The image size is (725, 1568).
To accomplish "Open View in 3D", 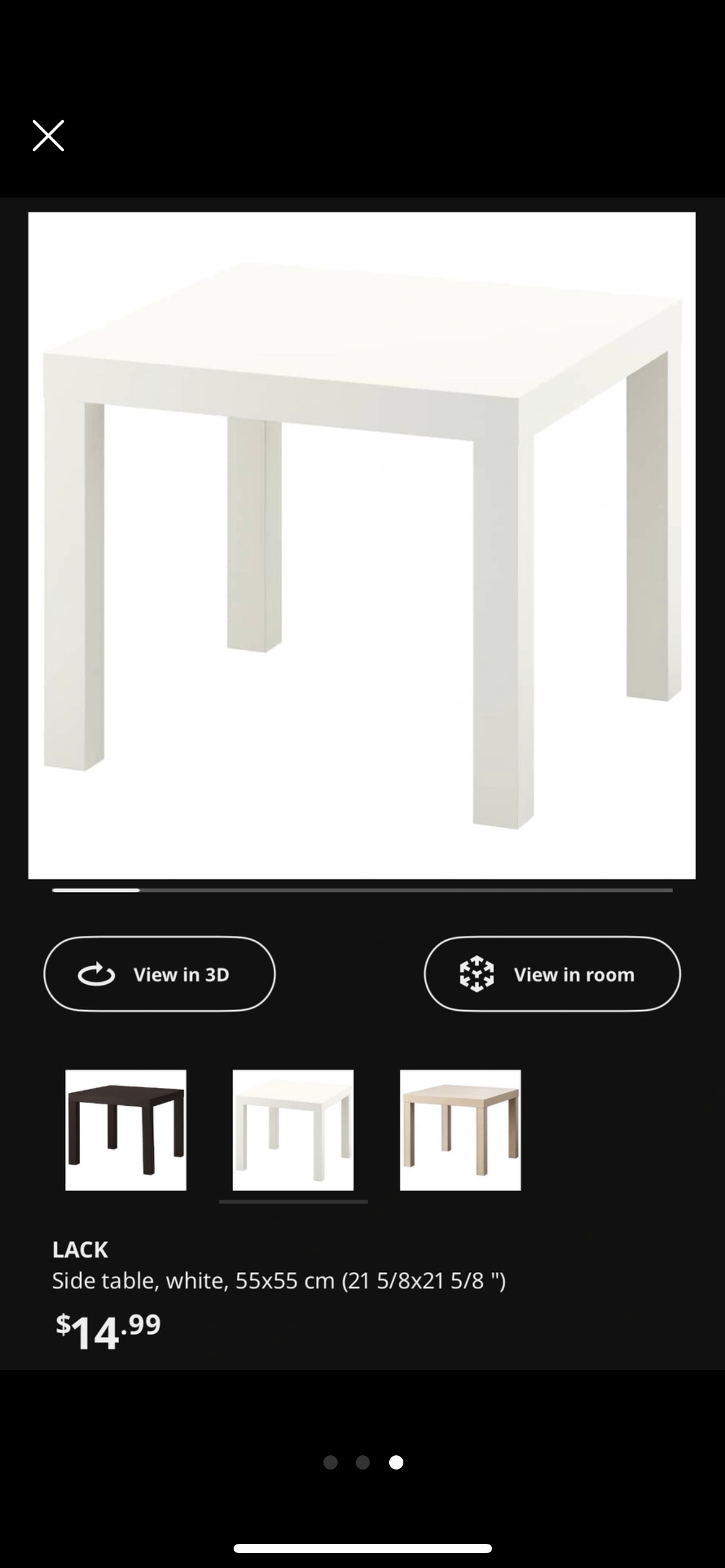I will tap(159, 974).
